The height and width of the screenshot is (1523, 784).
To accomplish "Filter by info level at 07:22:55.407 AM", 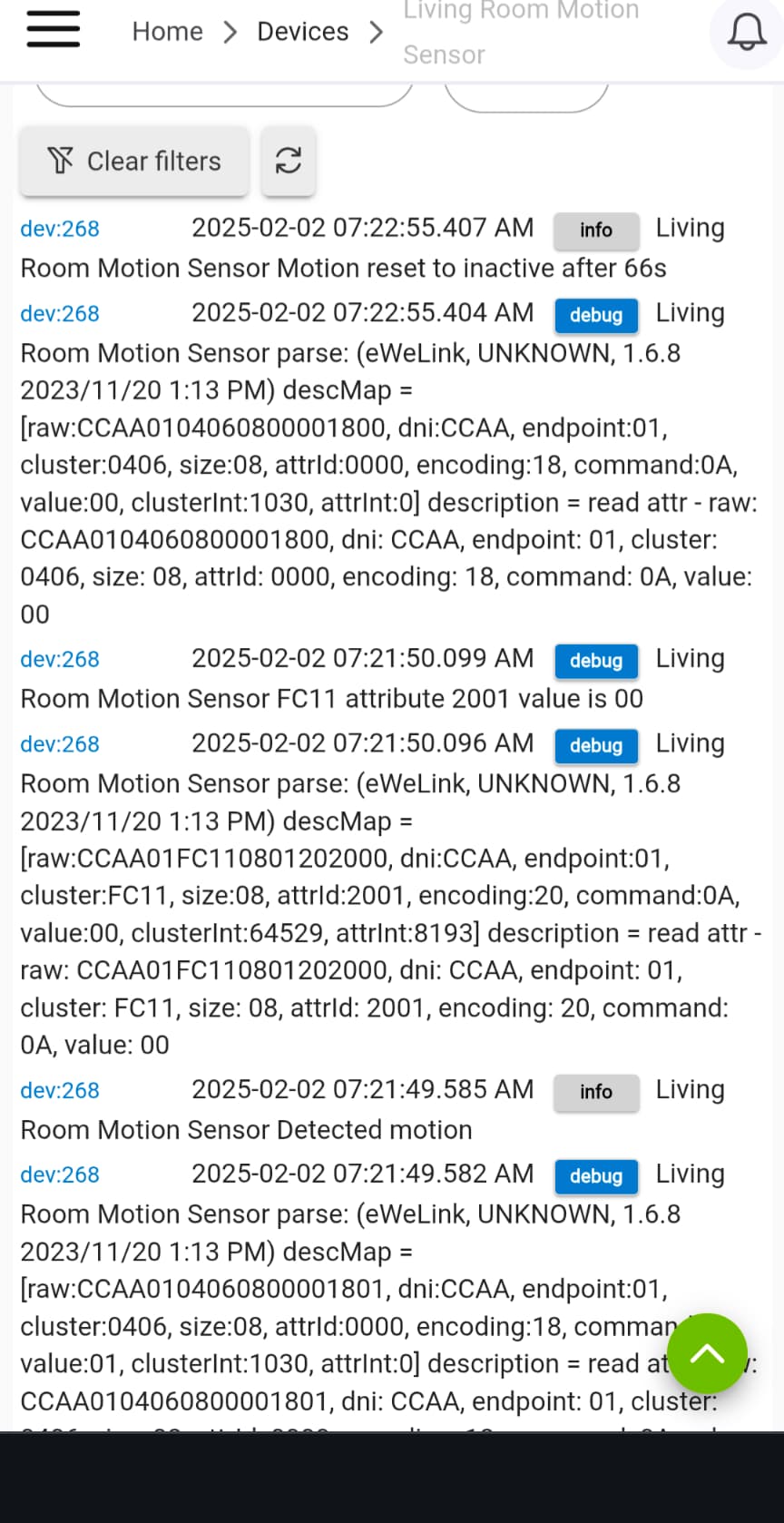I will pyautogui.click(x=596, y=231).
